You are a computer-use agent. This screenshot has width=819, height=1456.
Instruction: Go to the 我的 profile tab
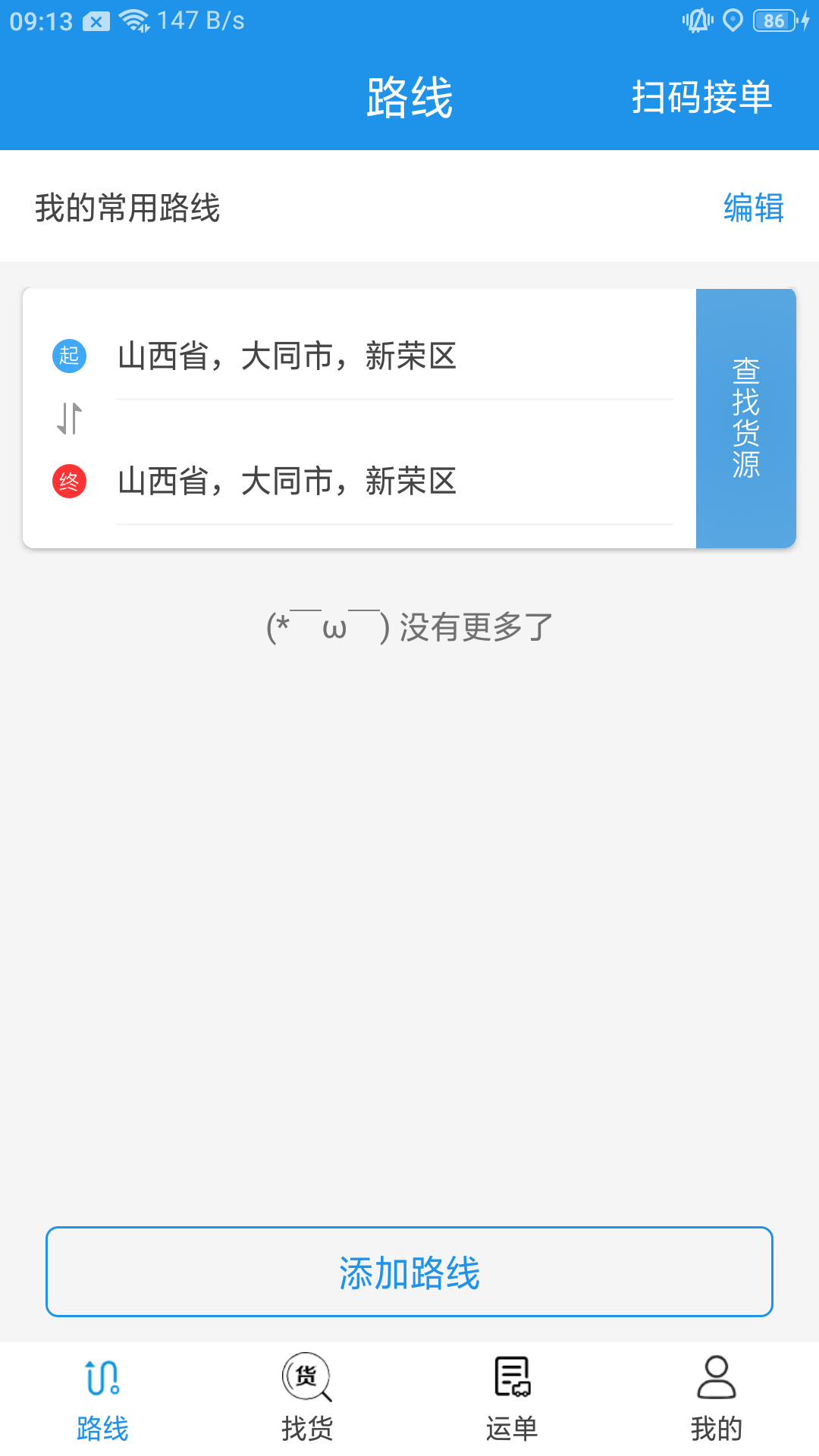tap(716, 1398)
